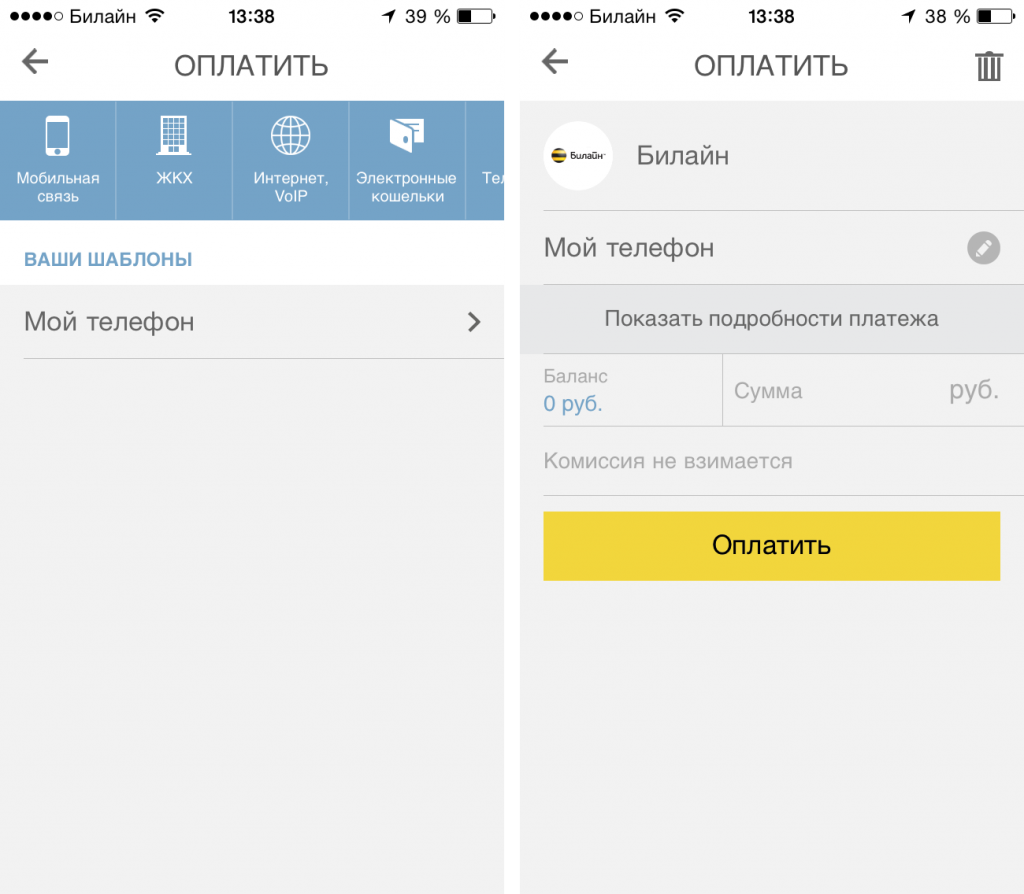Screen dimensions: 1024x894
Task: Go back from the templates list screen
Action: (35, 63)
